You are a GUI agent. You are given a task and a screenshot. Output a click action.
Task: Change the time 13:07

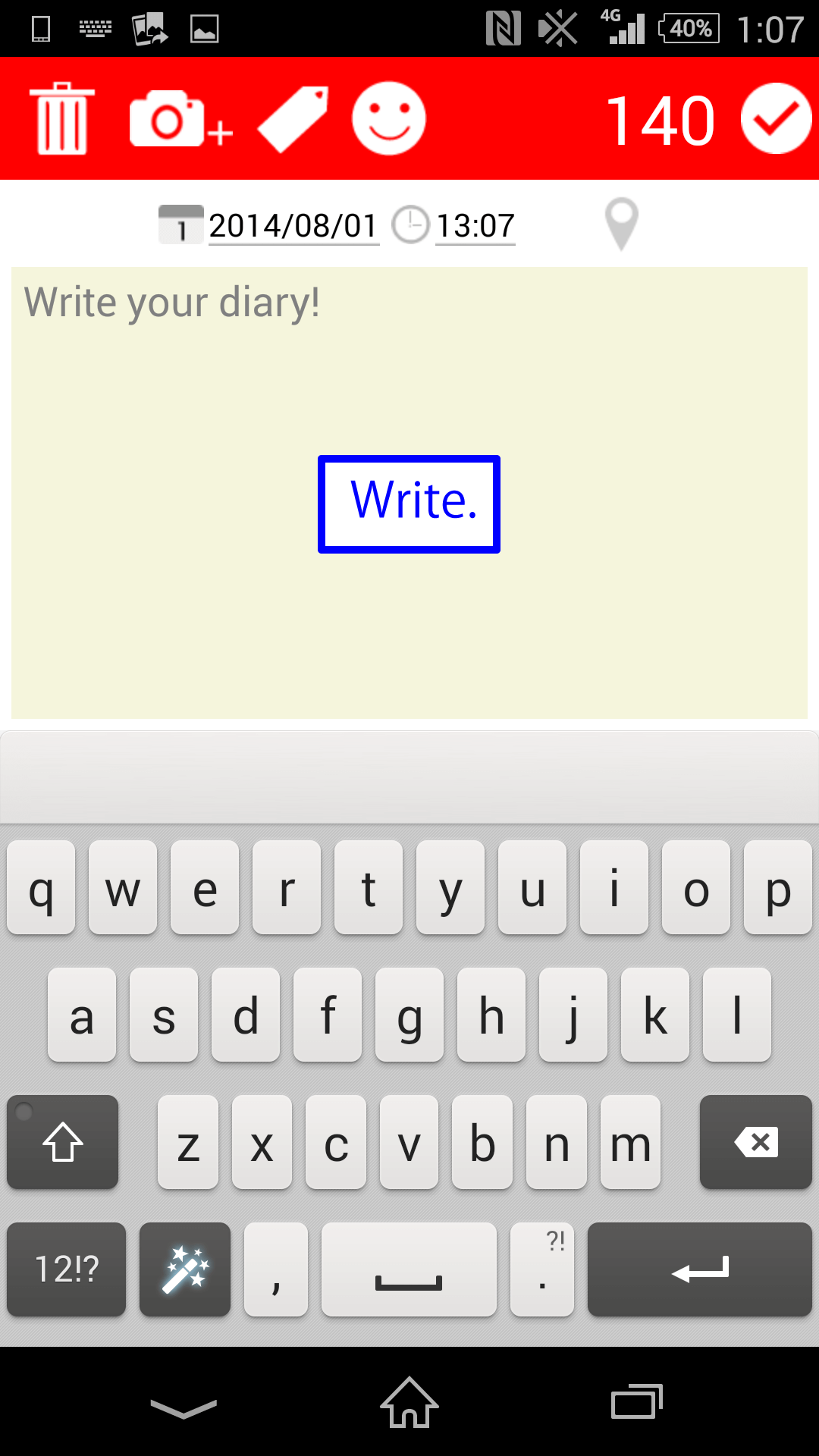coord(475,225)
